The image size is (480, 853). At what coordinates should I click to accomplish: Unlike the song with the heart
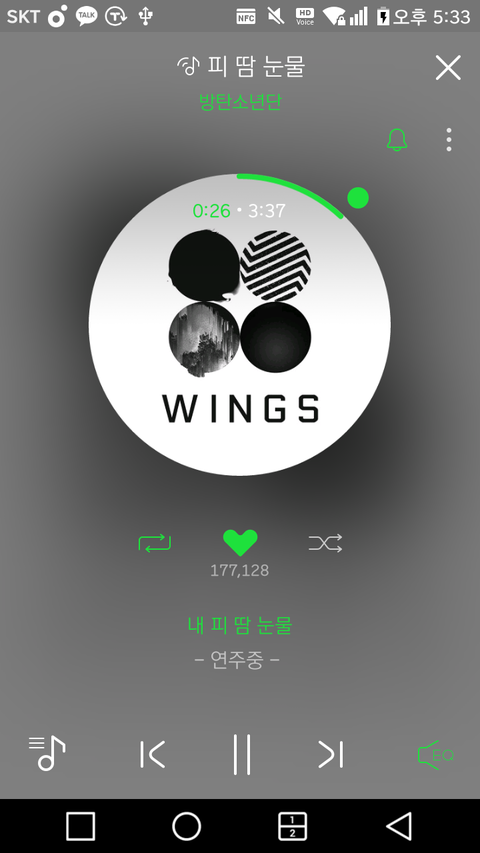[240, 542]
